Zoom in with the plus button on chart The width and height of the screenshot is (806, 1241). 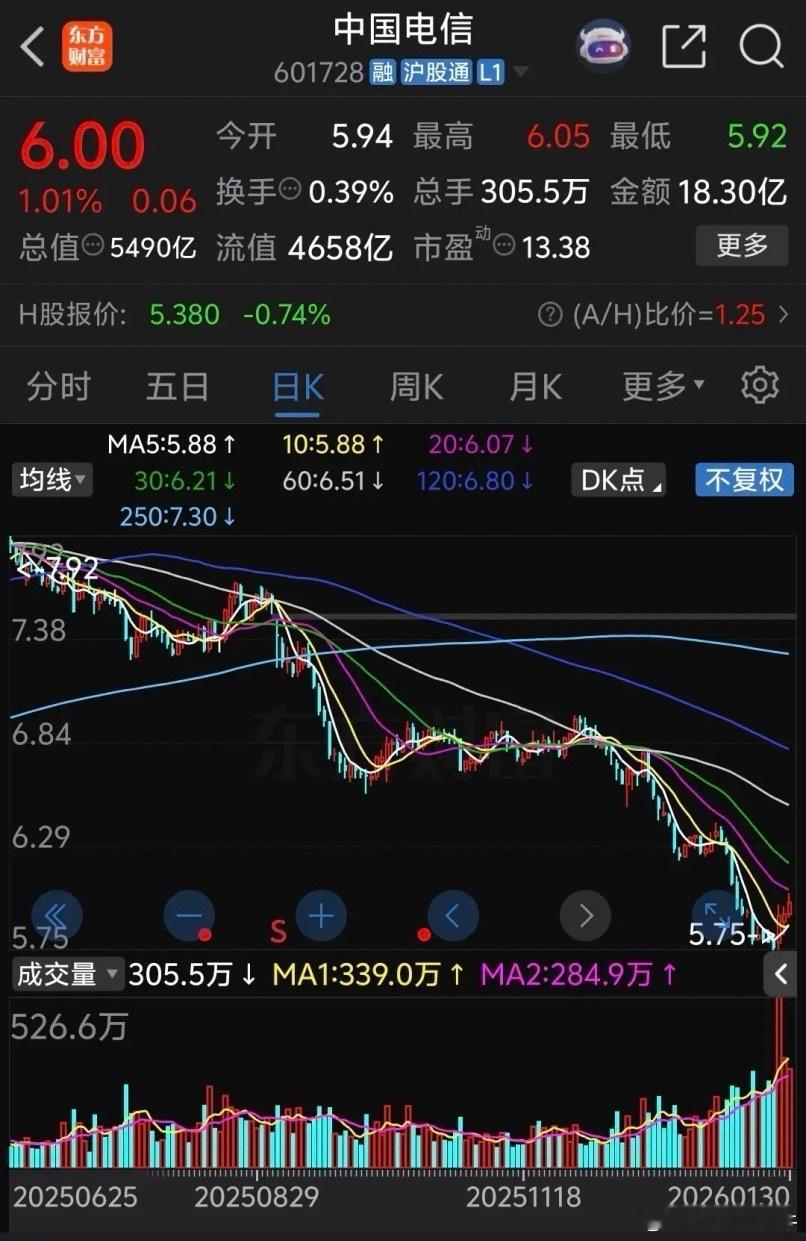(321, 915)
